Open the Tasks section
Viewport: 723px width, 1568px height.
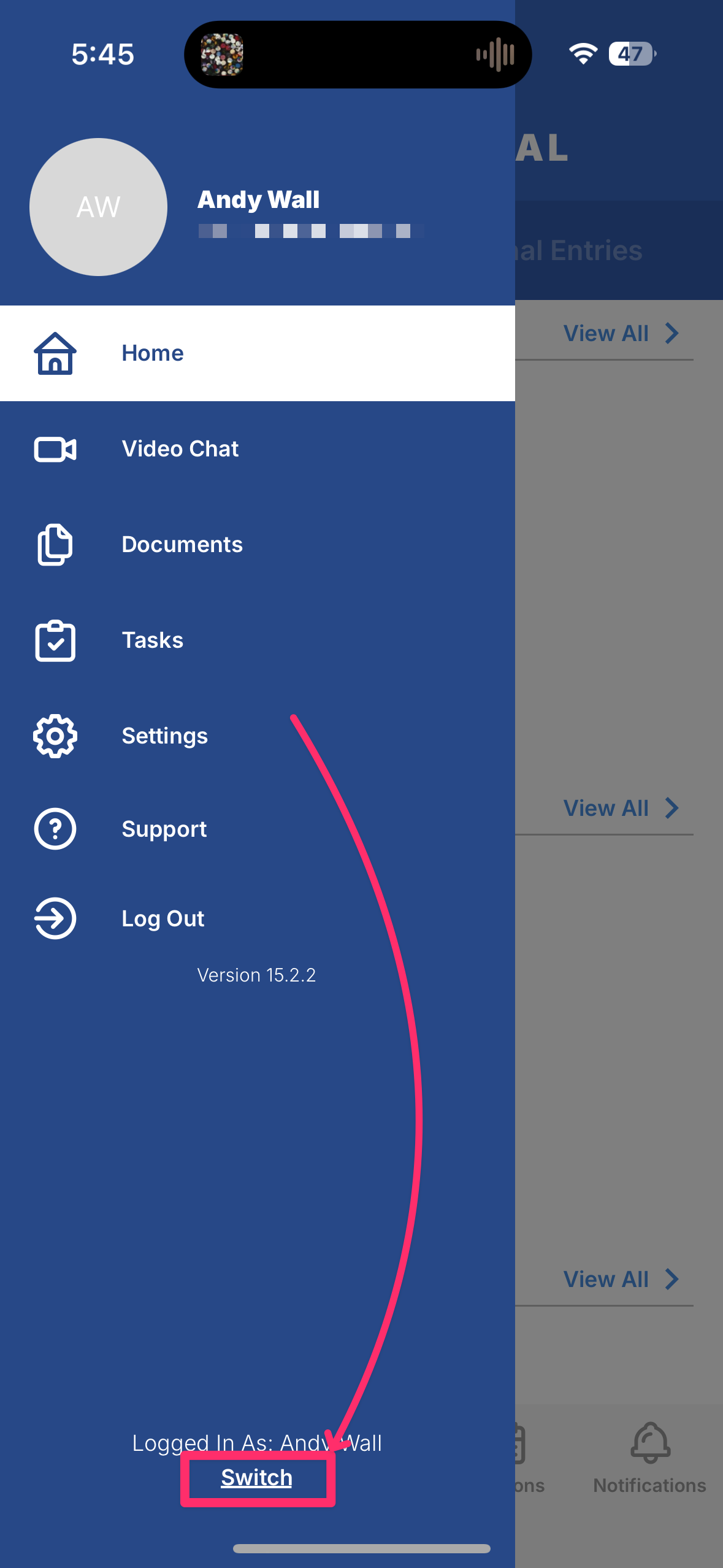[257, 640]
